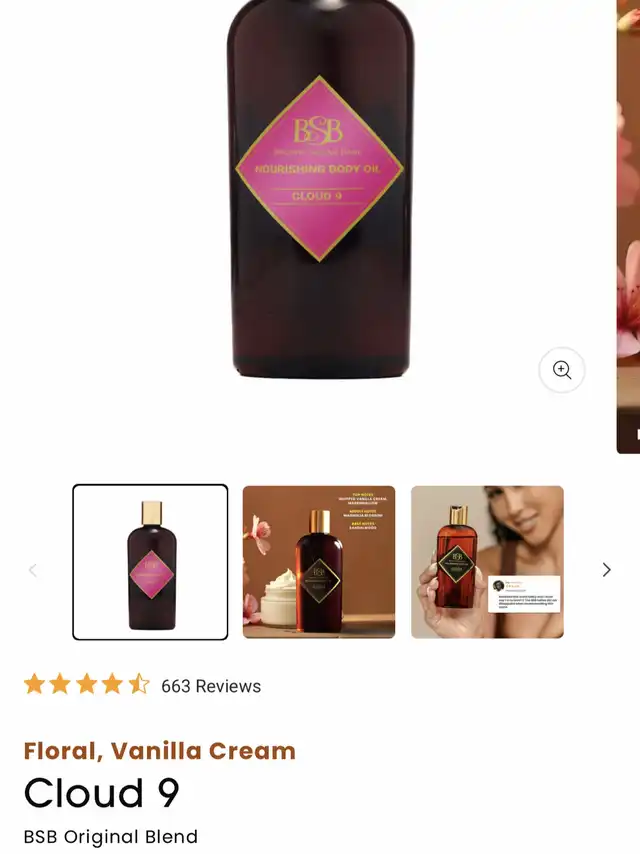This screenshot has width=640, height=854.
Task: Select the first thumbnail of the bottle
Action: click(150, 562)
